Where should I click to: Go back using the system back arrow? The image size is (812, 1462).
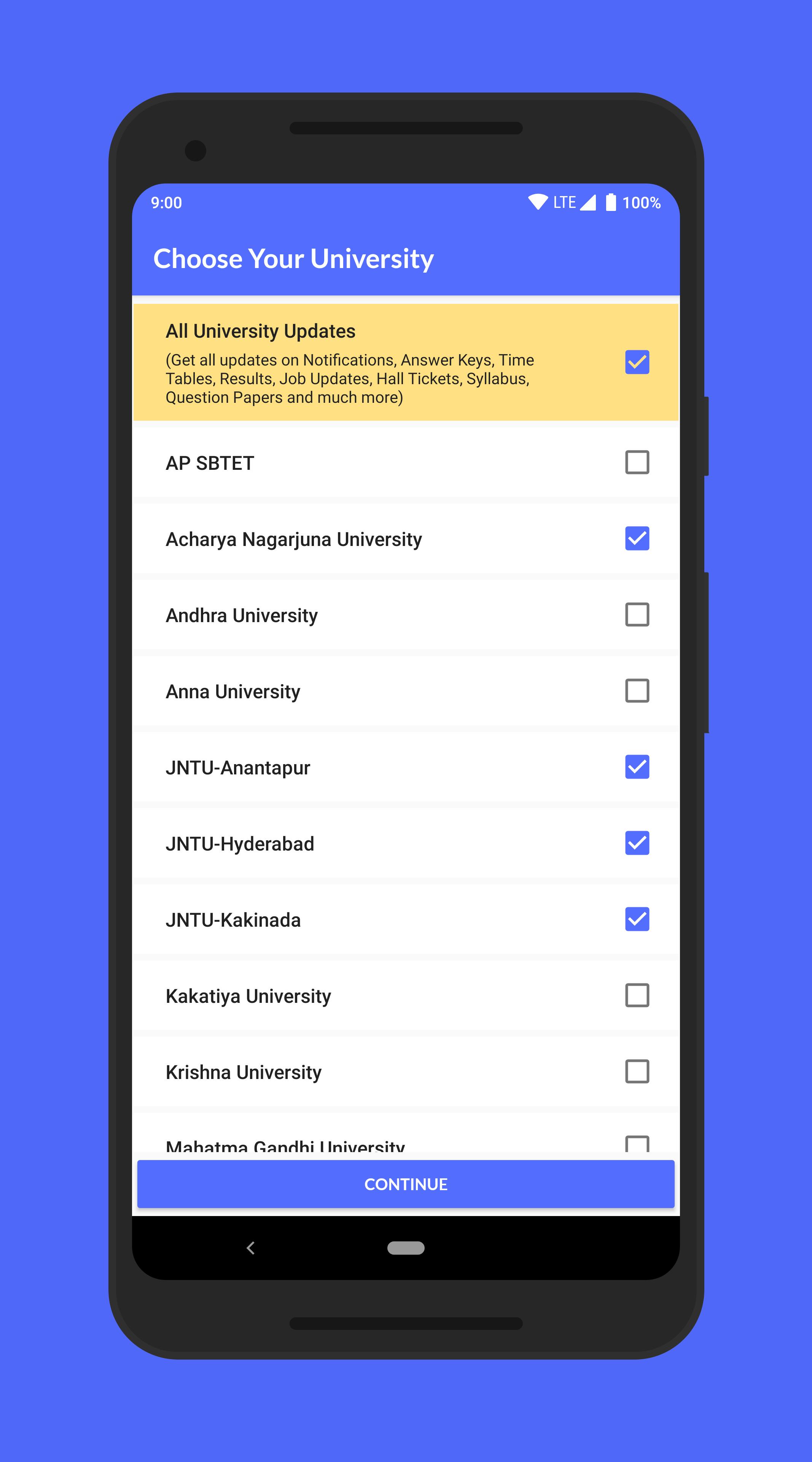click(x=251, y=1248)
